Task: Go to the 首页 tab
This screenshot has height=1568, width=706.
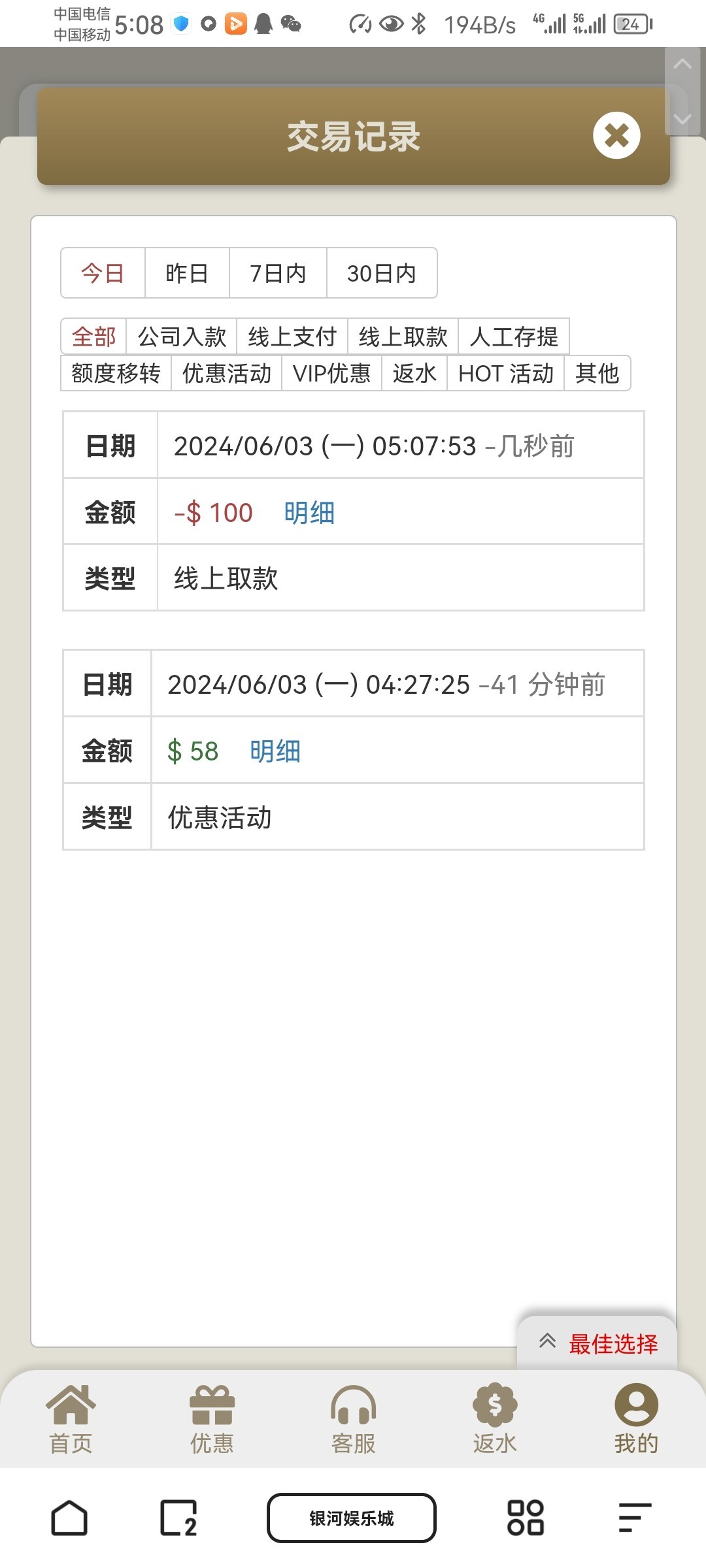Action: pos(71,1419)
